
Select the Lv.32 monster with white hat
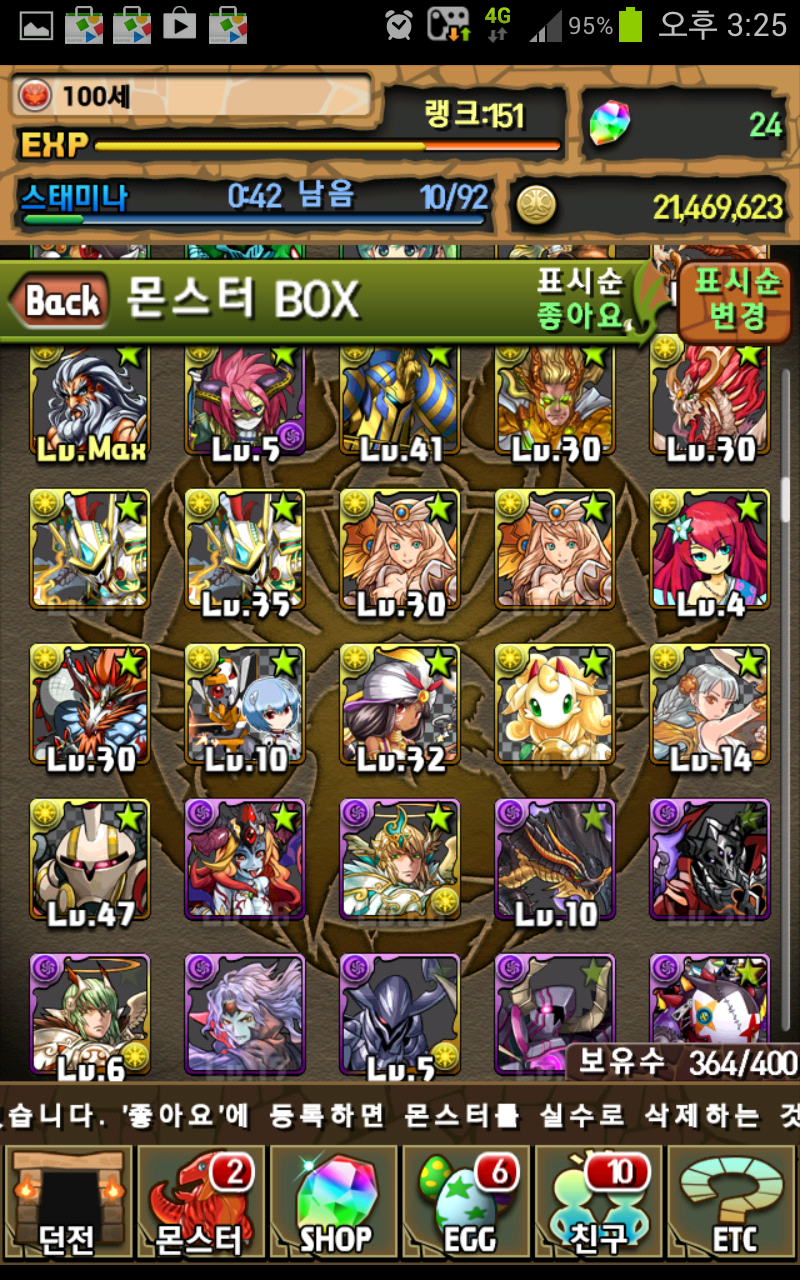(x=400, y=705)
